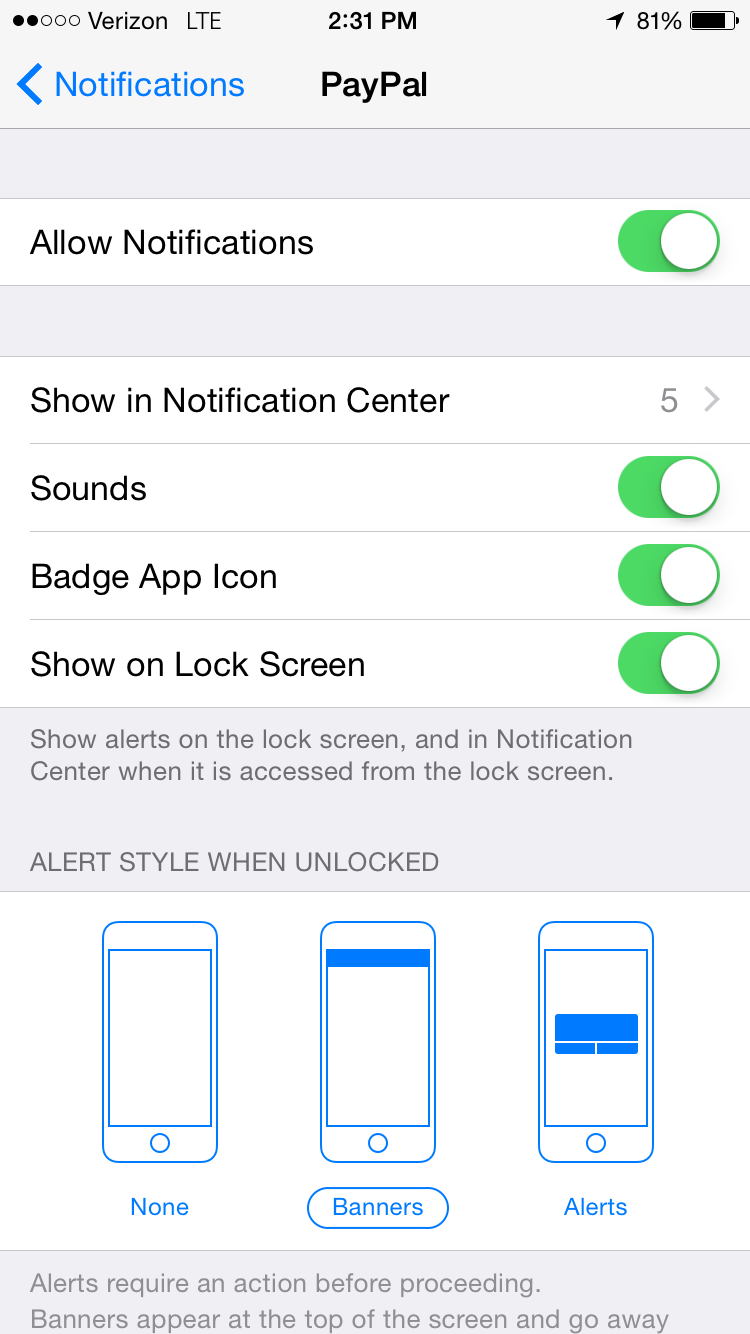This screenshot has width=750, height=1334.
Task: Tap the location services arrow in the status bar
Action: coord(617,19)
